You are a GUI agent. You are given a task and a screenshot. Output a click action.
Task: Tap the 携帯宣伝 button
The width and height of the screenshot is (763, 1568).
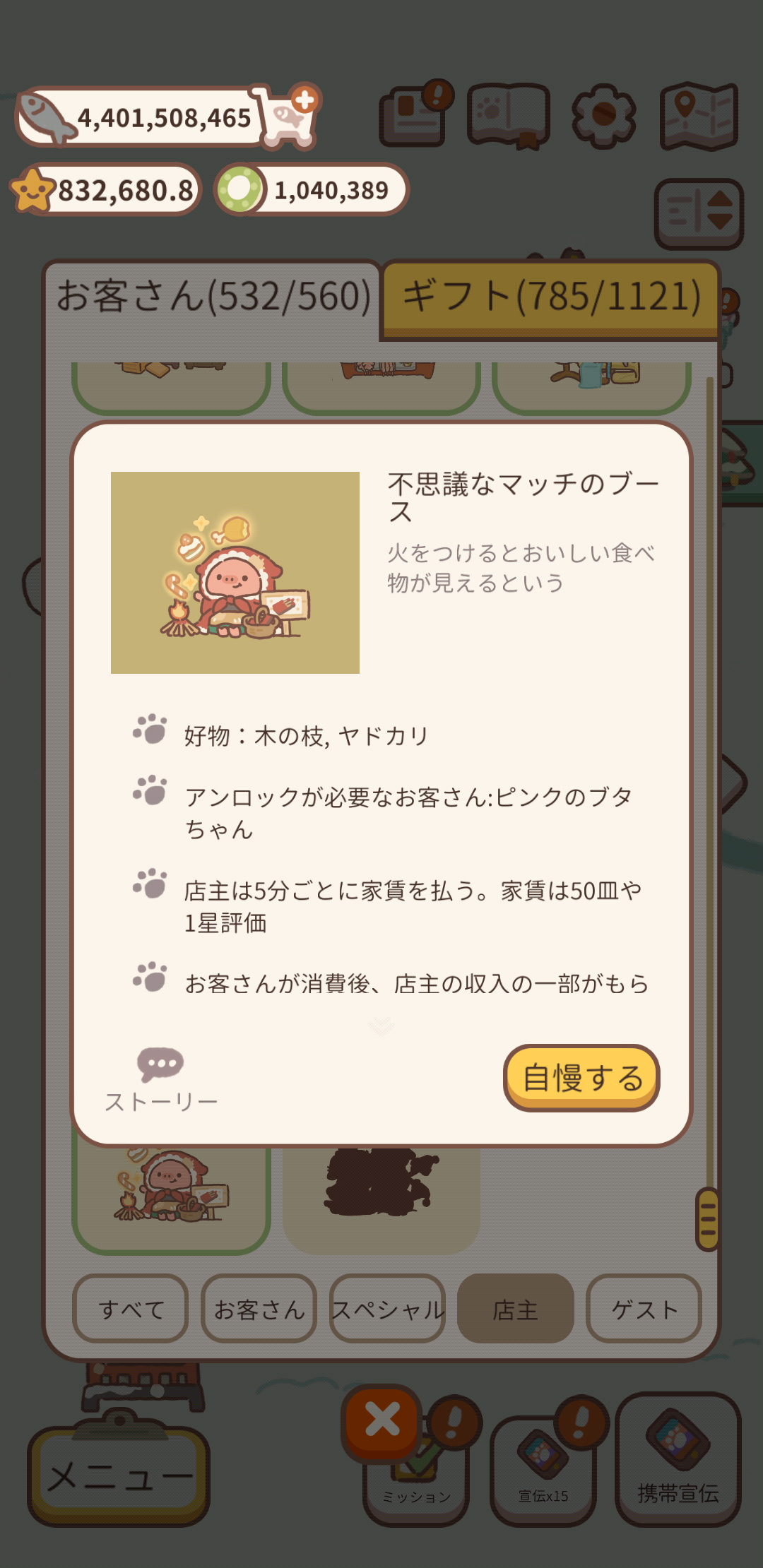[678, 1459]
